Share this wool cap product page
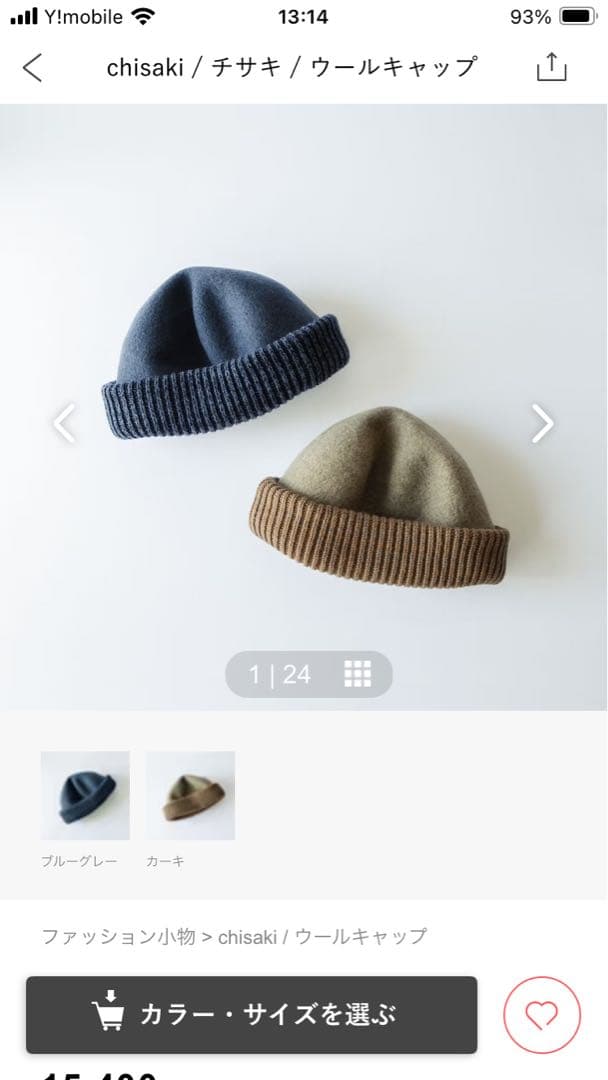This screenshot has height=1080, width=608. [551, 68]
